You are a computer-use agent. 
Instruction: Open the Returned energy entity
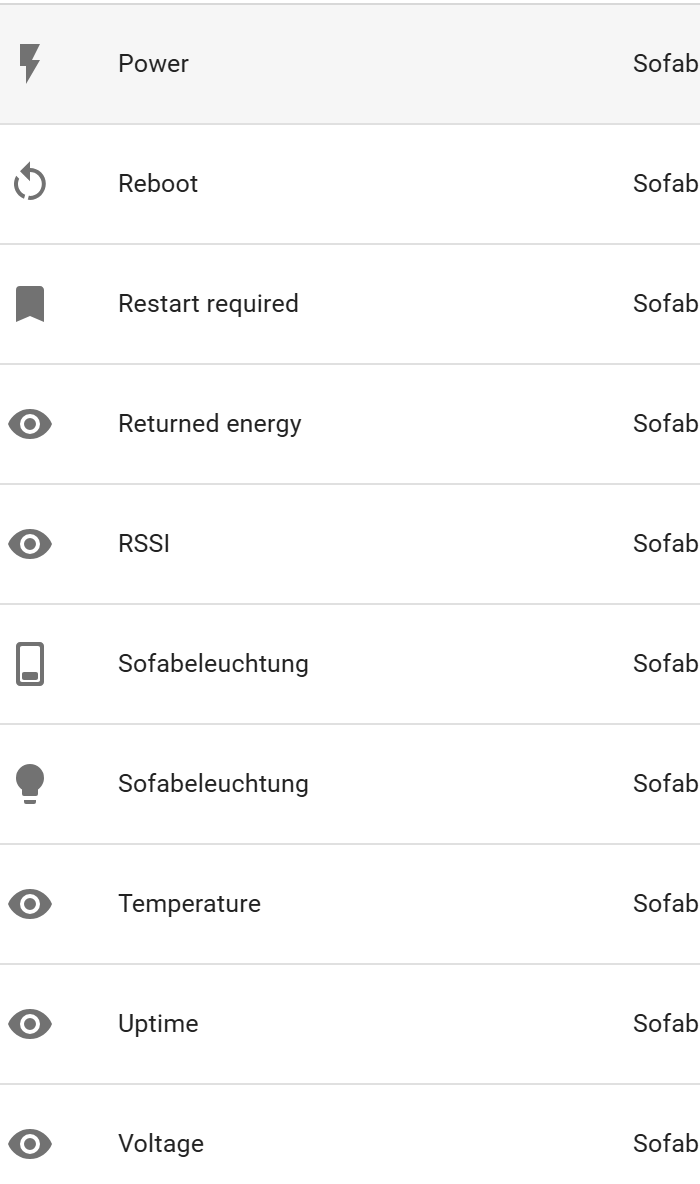coord(350,424)
